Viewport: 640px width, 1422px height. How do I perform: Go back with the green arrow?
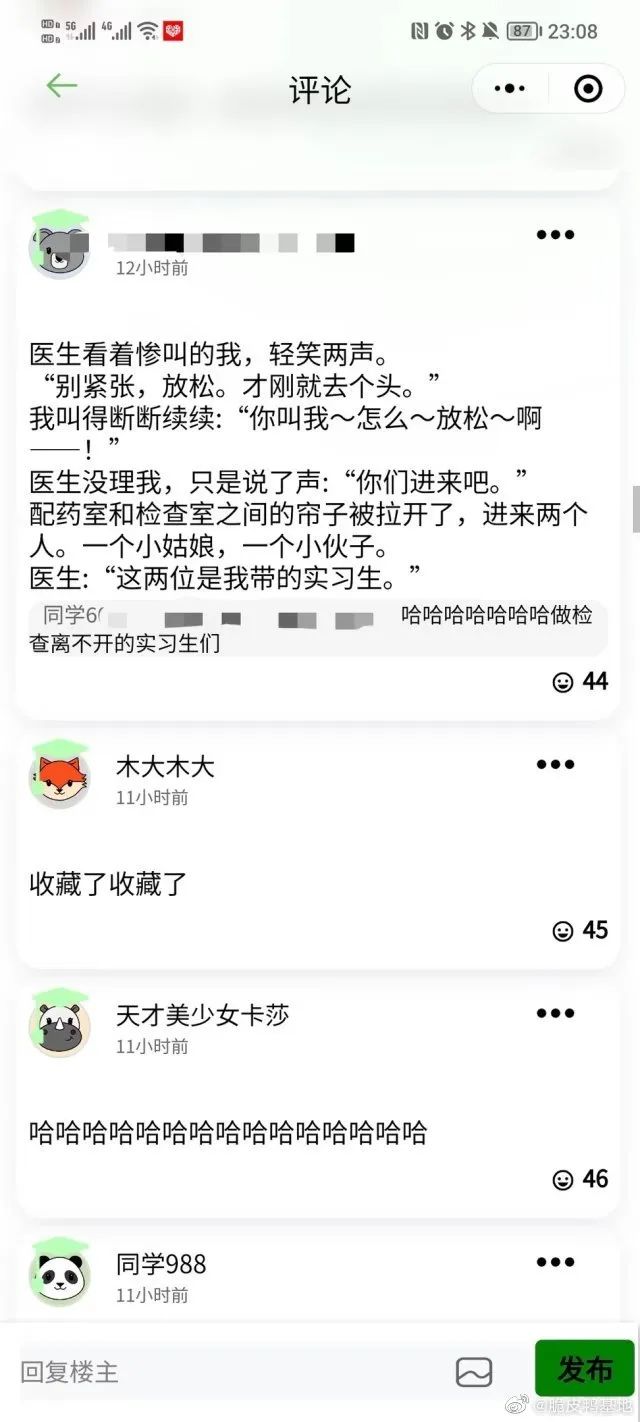(62, 86)
